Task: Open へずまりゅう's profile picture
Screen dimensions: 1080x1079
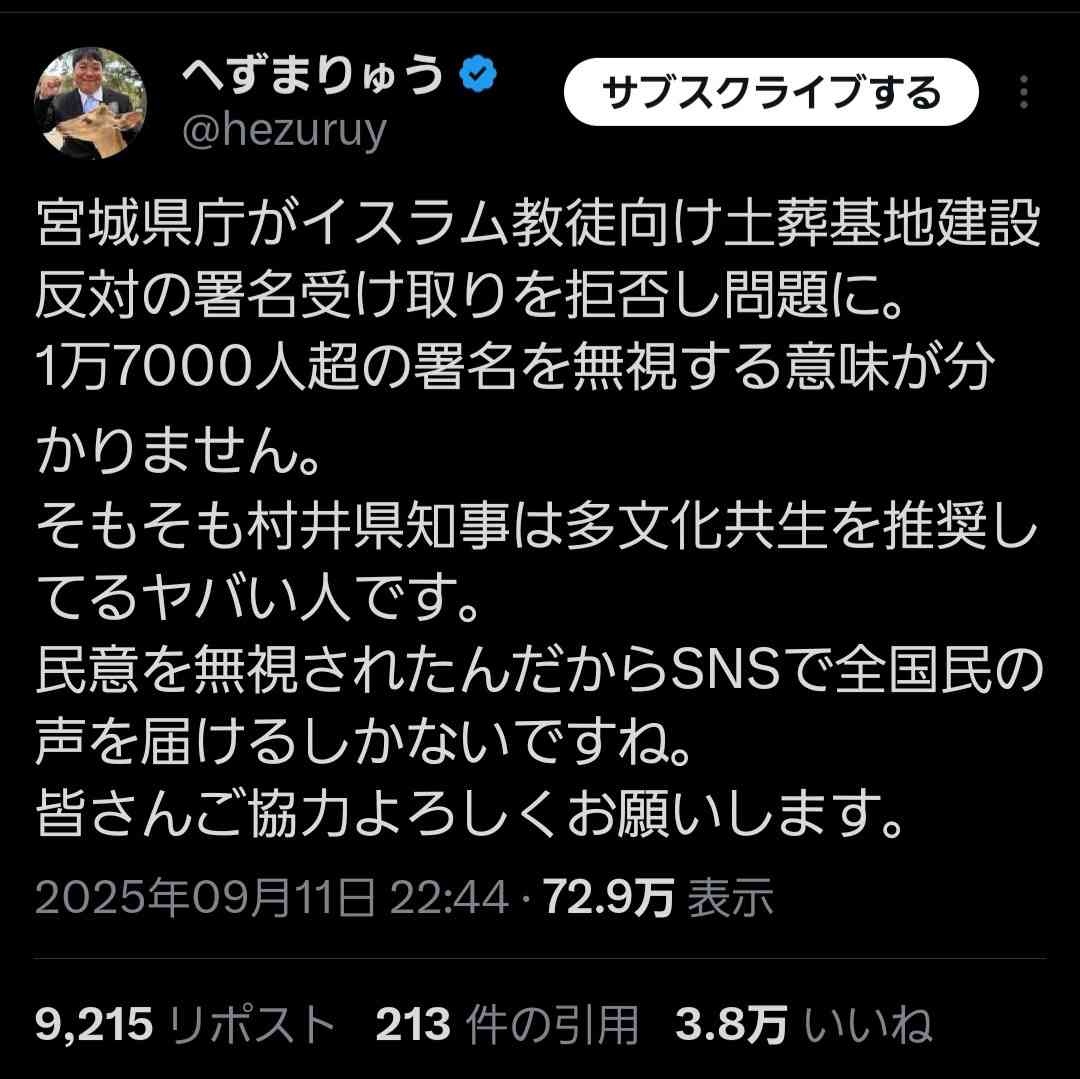Action: pyautogui.click(x=90, y=104)
